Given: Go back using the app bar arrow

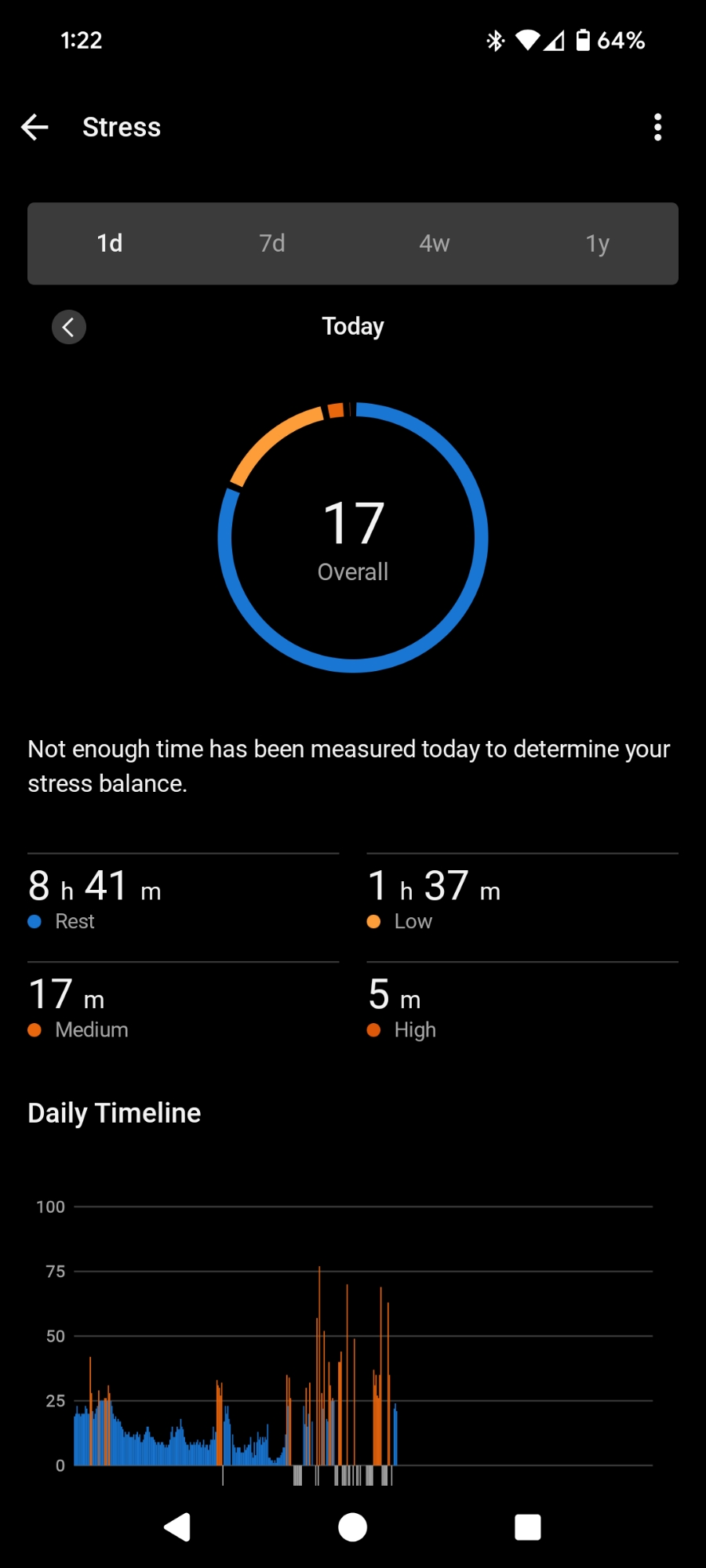Looking at the screenshot, I should click(x=35, y=127).
